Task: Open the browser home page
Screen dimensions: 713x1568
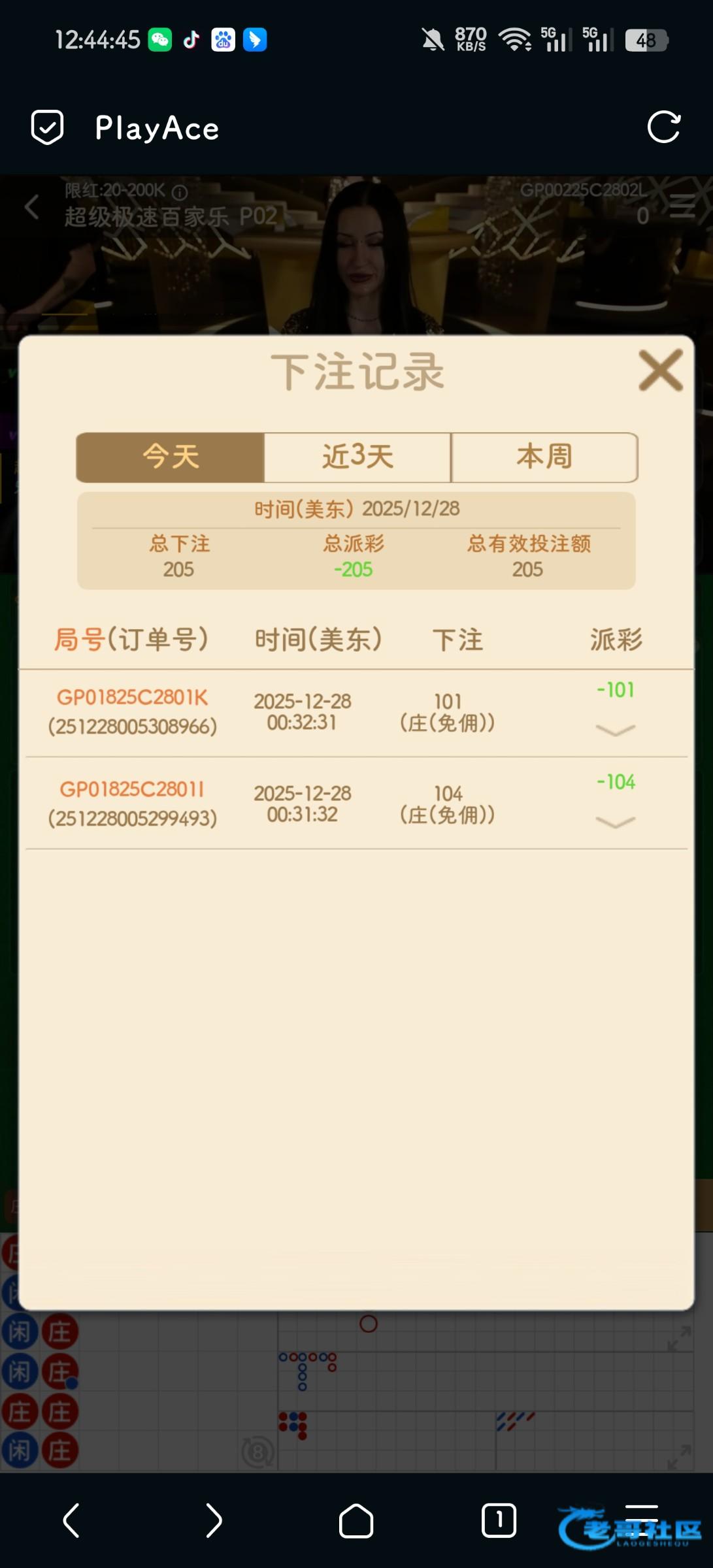Action: [x=356, y=1520]
